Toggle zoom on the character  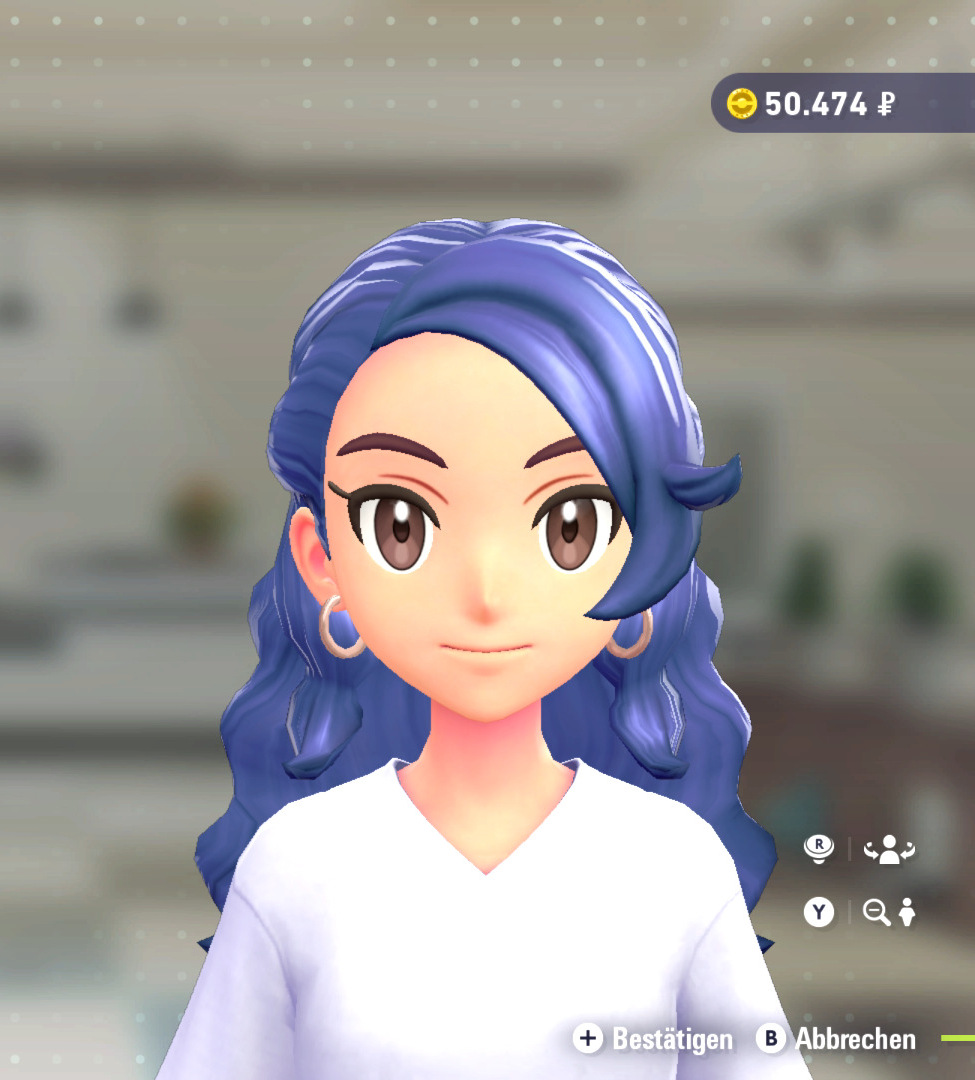point(888,912)
